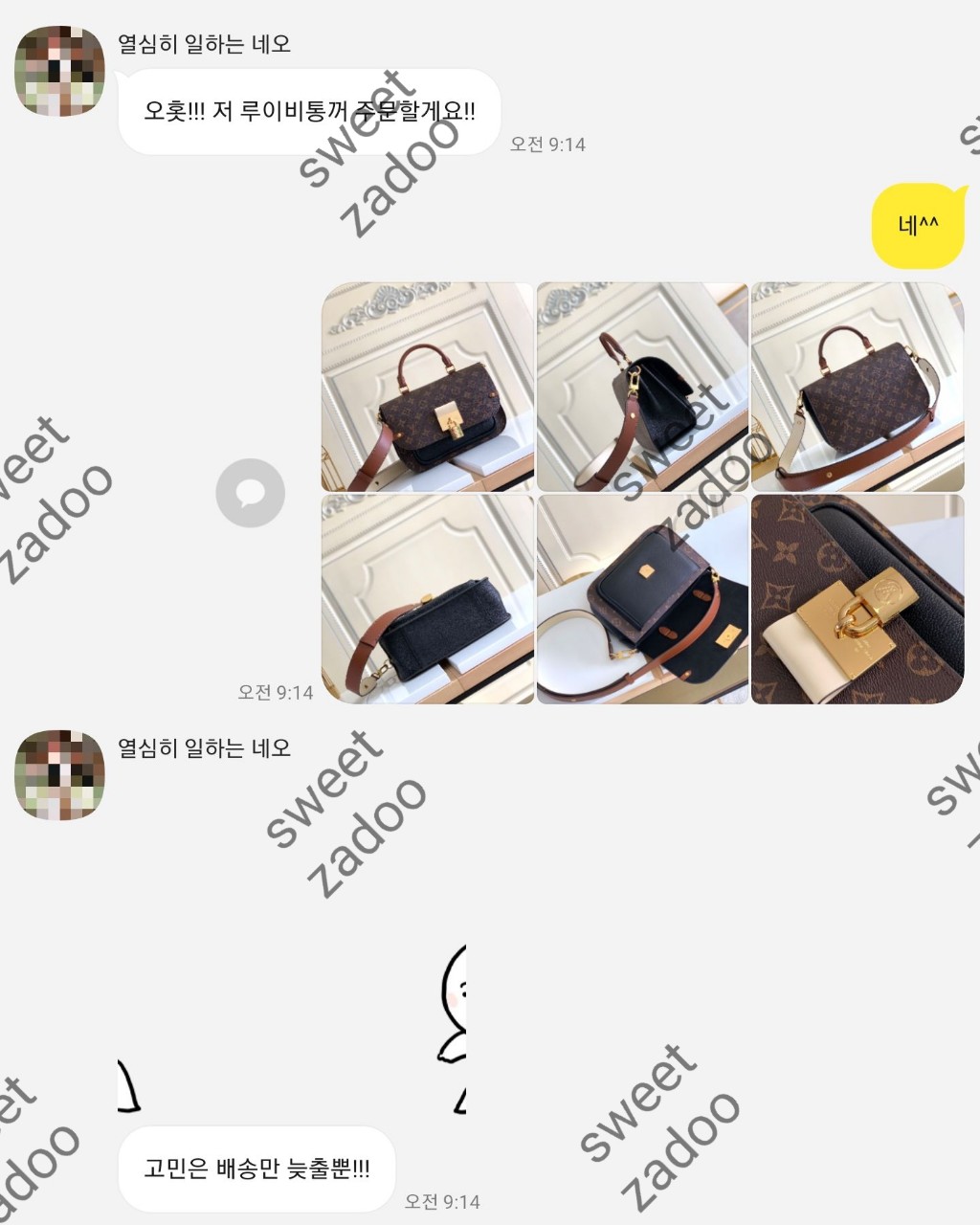Open the first 열심히 일하는 네오 profile picture
The image size is (980, 1225).
59,72
